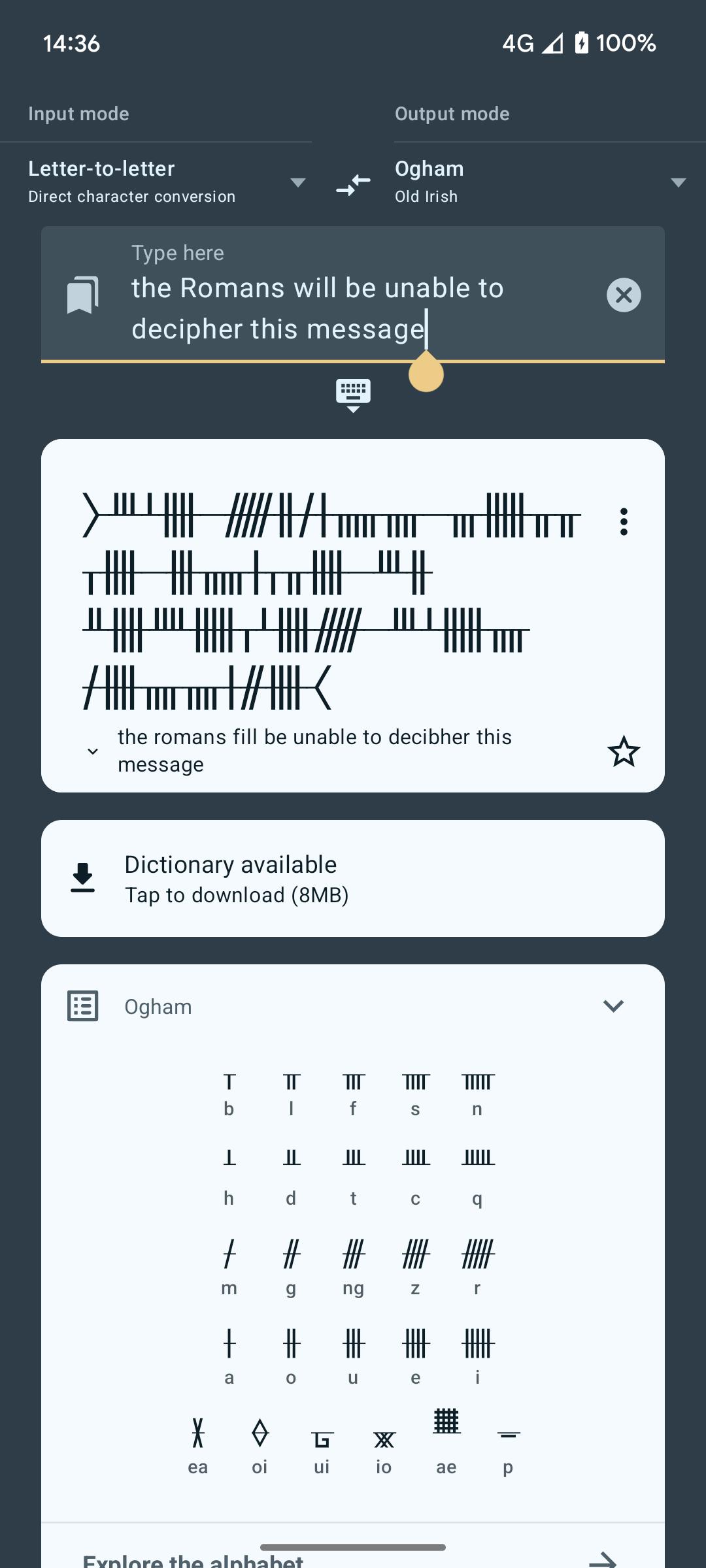Open saved phrases bookmark icon
706x1568 pixels.
83,295
